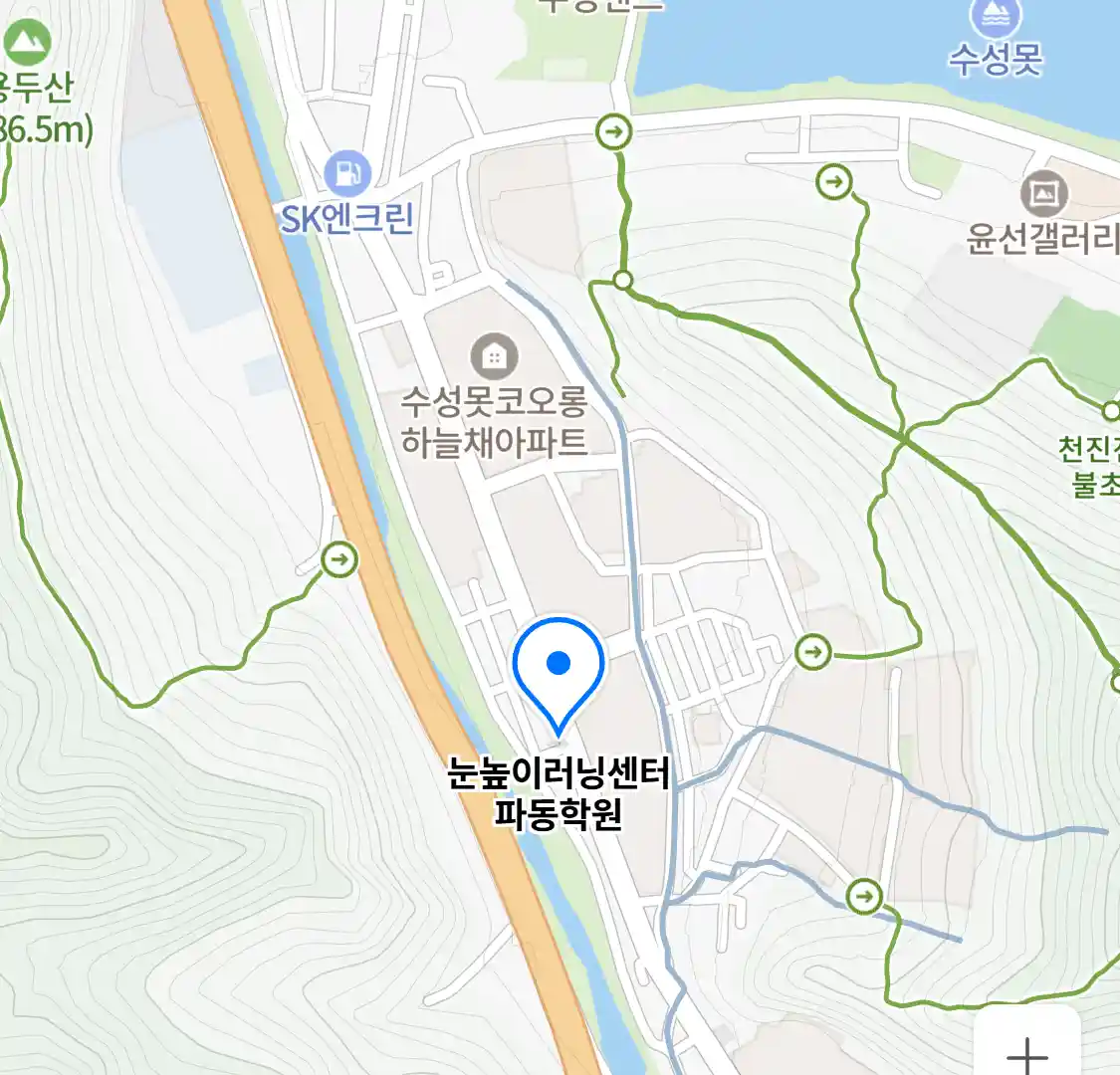
Task: Select the 수성못 lake marker
Action: 995,17
